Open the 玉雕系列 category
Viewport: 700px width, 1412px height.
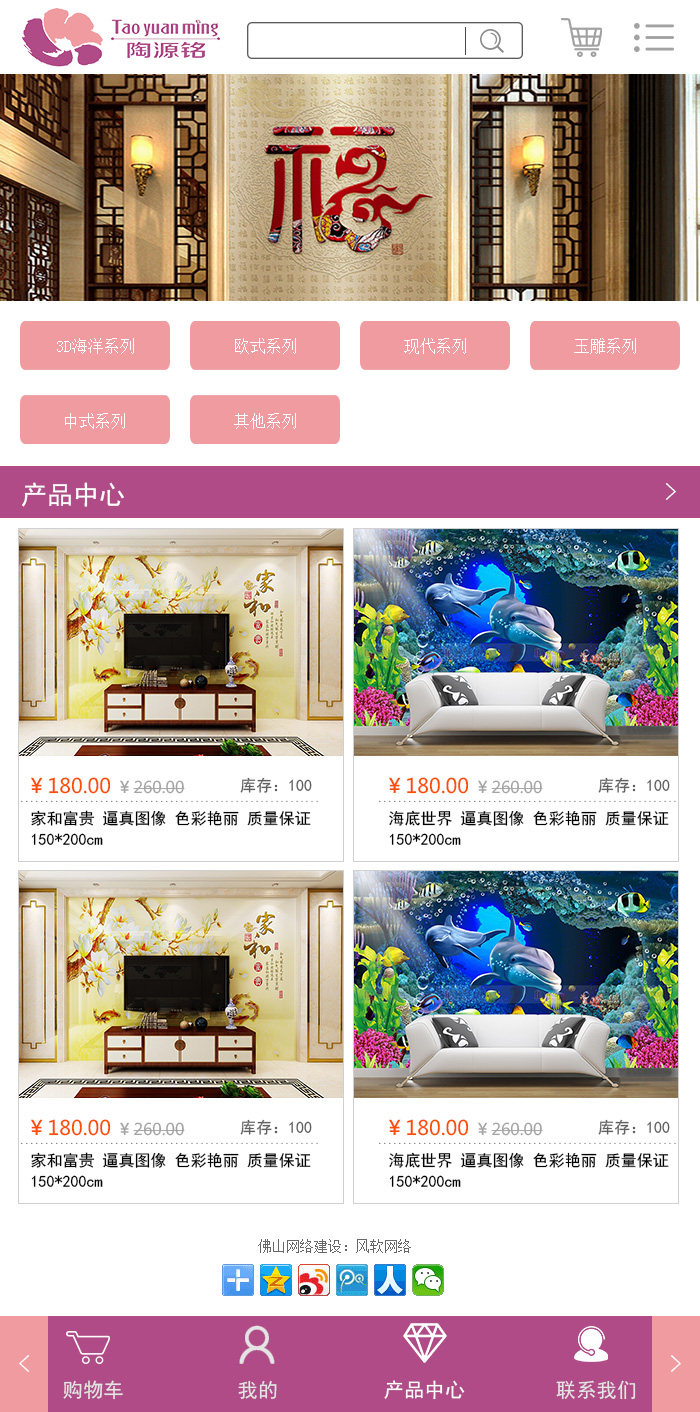tap(605, 346)
